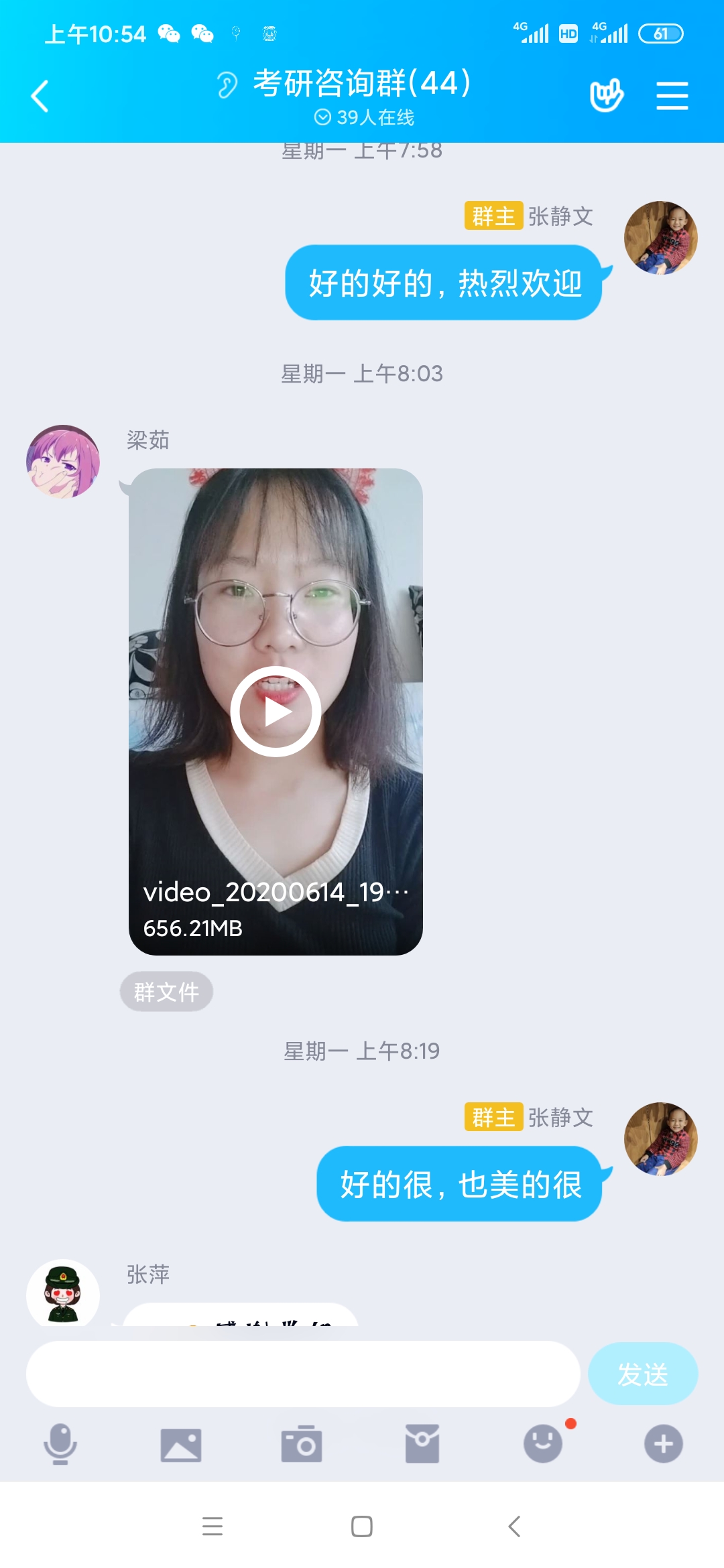Viewport: 724px width, 1568px height.
Task: Open the system recent apps view
Action: pos(213,1526)
